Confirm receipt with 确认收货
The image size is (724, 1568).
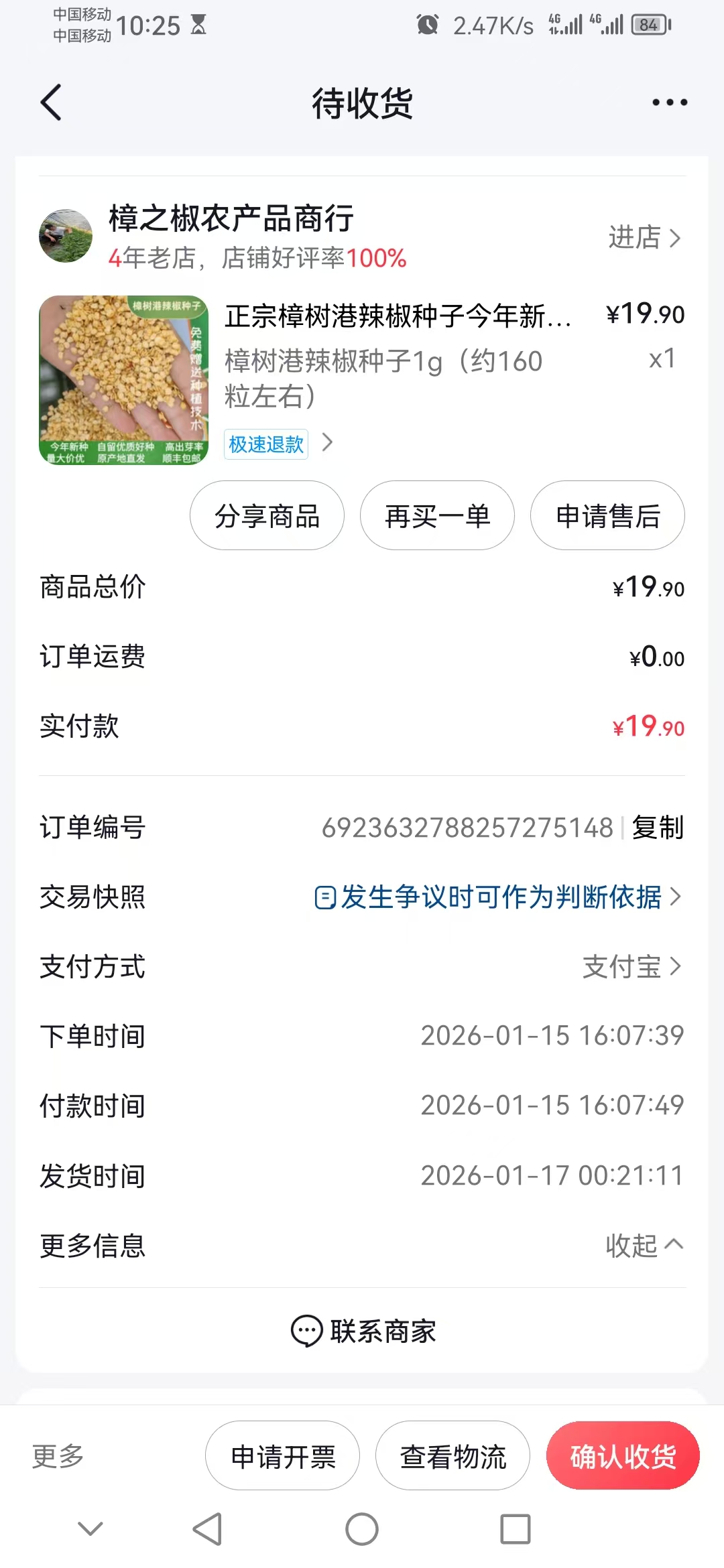pyautogui.click(x=623, y=1456)
